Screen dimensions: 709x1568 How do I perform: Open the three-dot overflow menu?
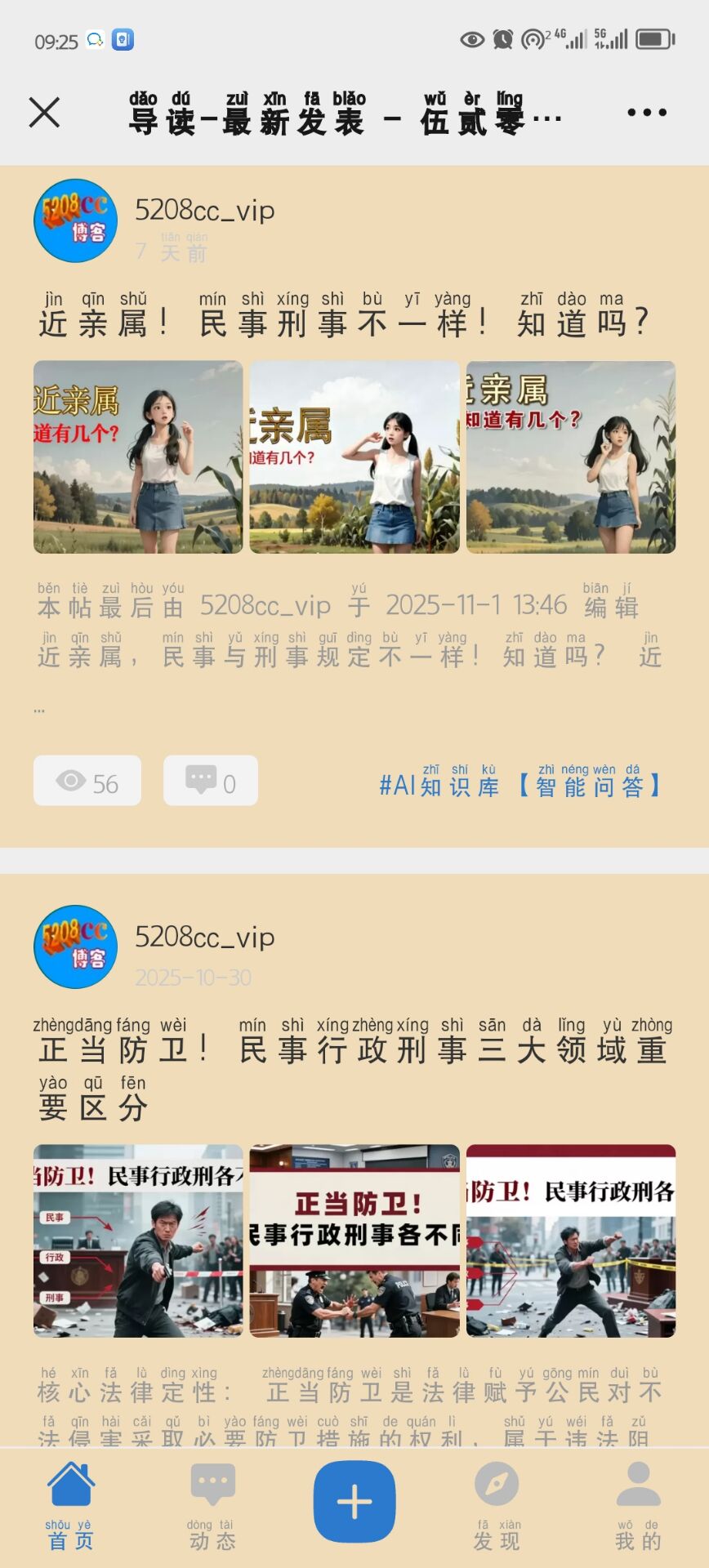coord(647,113)
